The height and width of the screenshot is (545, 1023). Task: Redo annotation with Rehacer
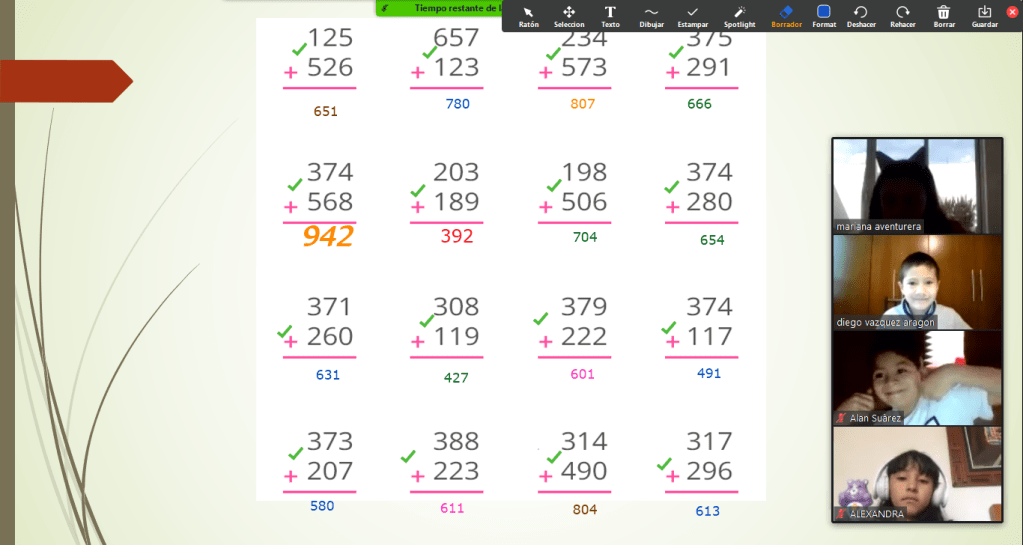click(x=902, y=15)
